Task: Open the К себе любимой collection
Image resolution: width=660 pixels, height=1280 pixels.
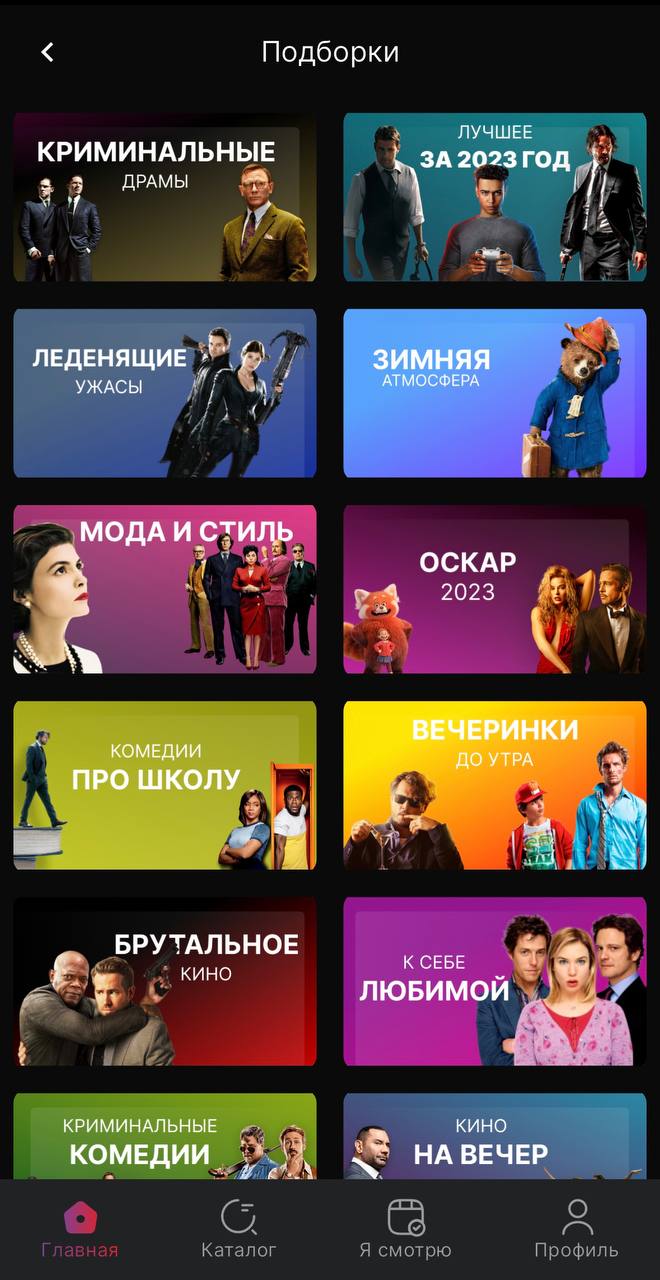Action: pyautogui.click(x=494, y=981)
